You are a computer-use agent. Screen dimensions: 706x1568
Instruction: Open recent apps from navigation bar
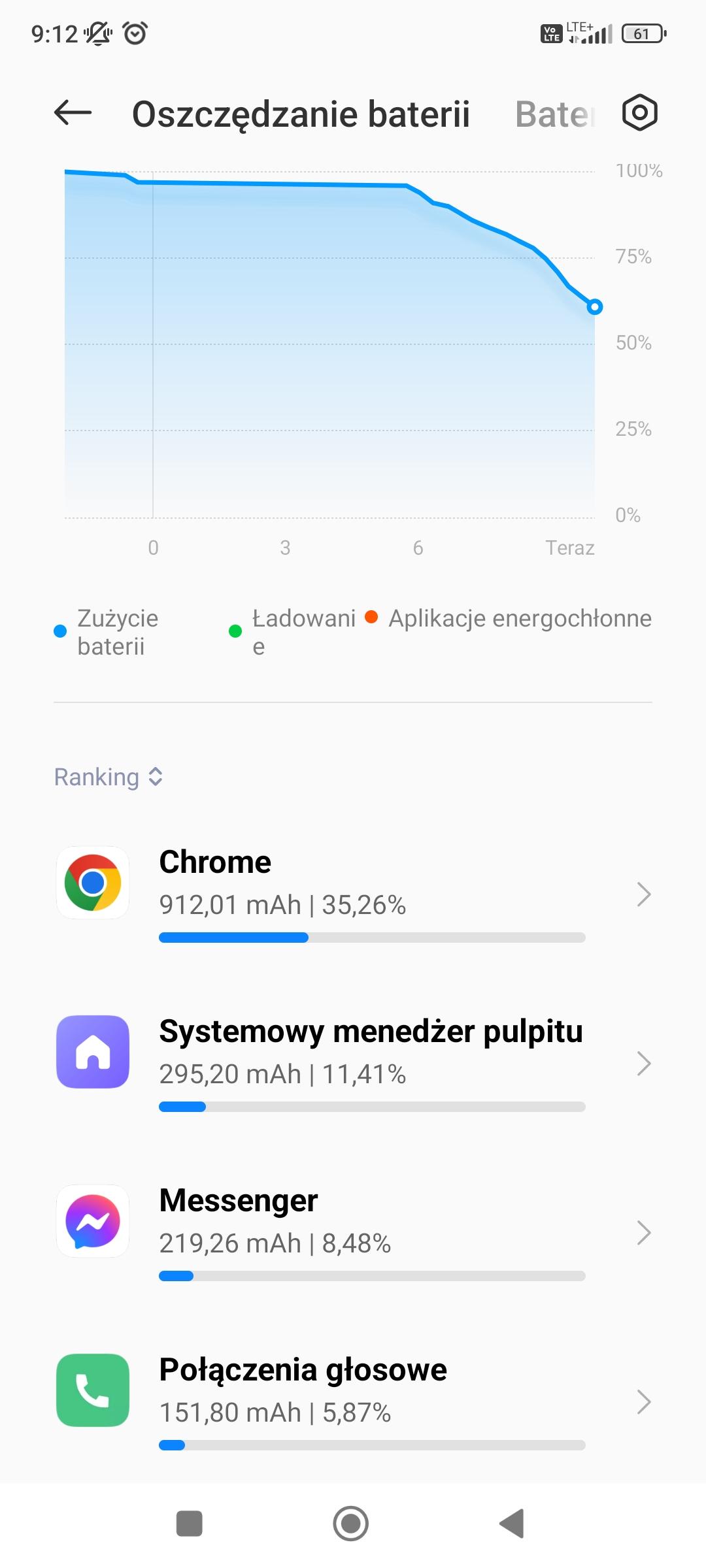[x=190, y=1524]
